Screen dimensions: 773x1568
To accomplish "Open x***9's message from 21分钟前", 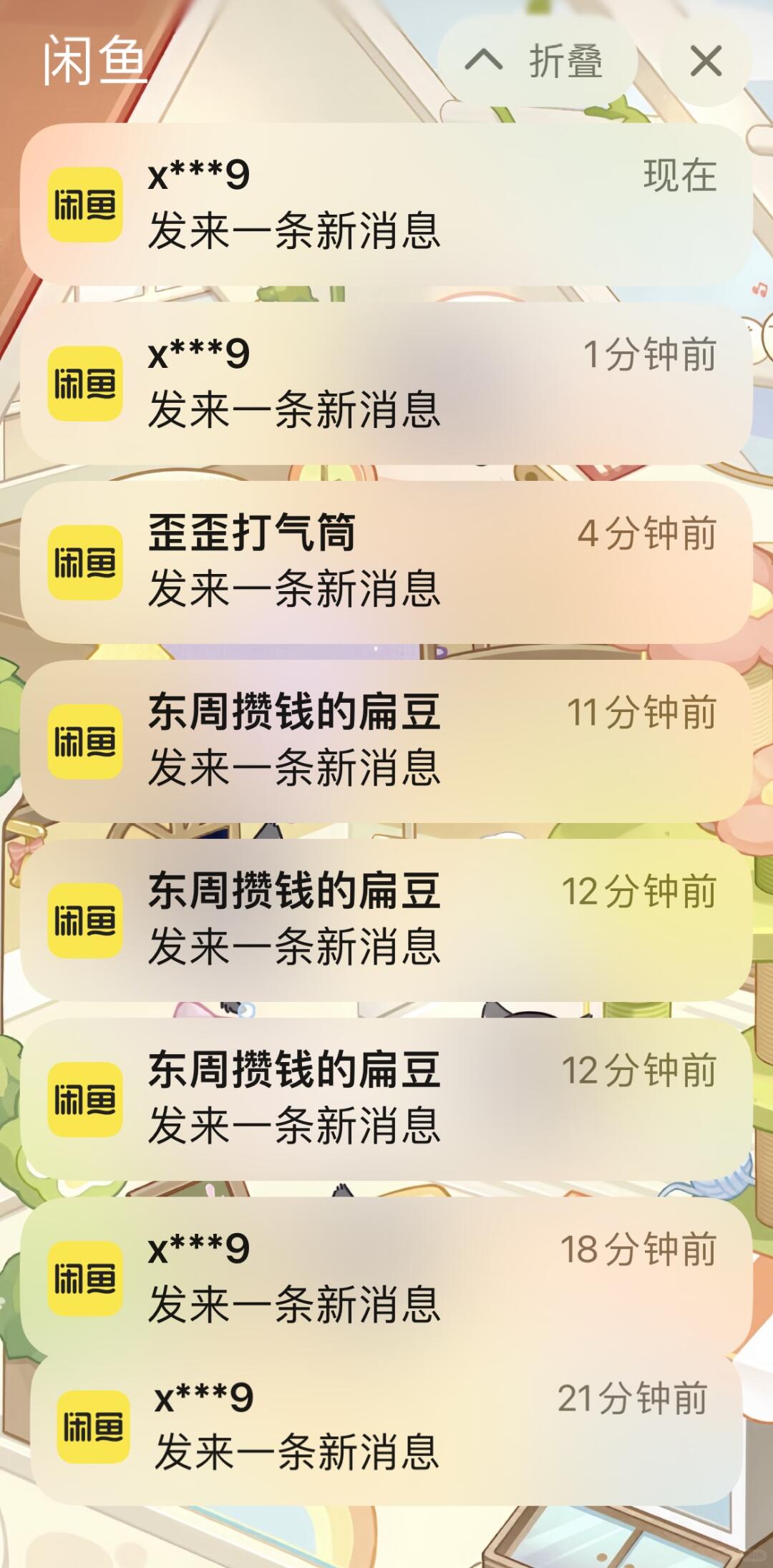I will pos(386,1428).
